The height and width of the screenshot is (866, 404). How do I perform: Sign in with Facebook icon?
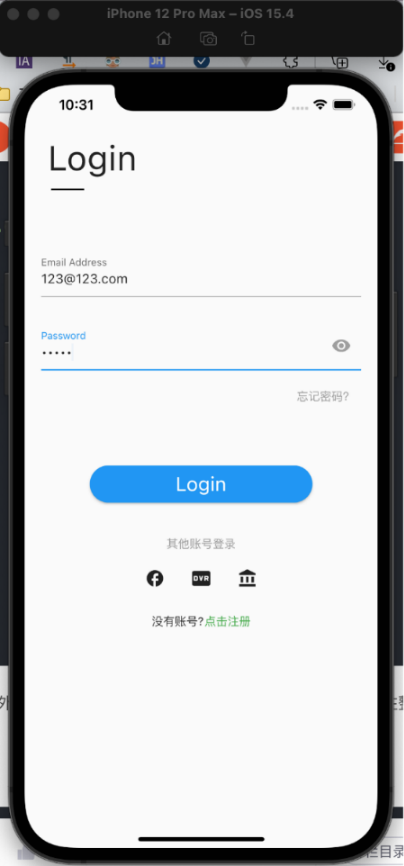(155, 578)
